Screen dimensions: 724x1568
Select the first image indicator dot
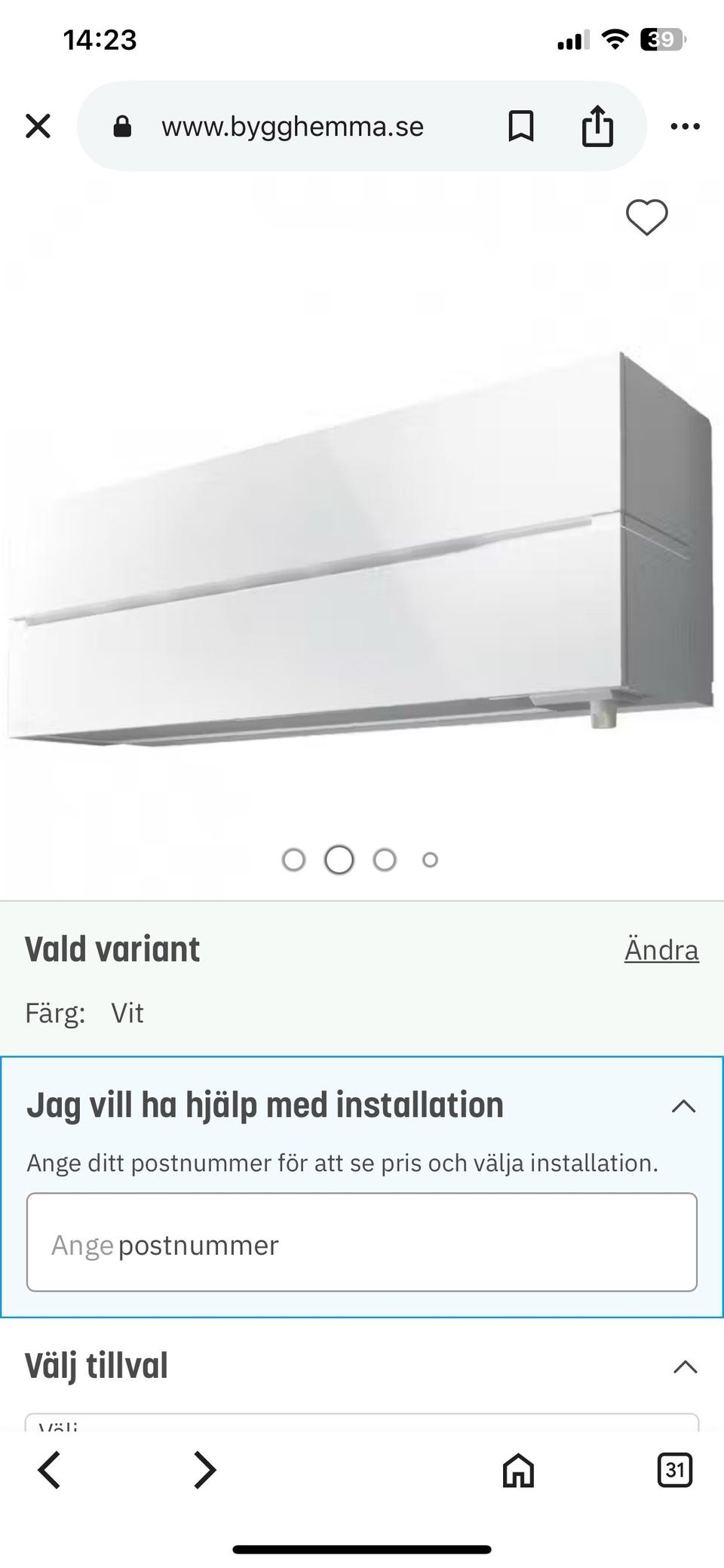[x=296, y=859]
